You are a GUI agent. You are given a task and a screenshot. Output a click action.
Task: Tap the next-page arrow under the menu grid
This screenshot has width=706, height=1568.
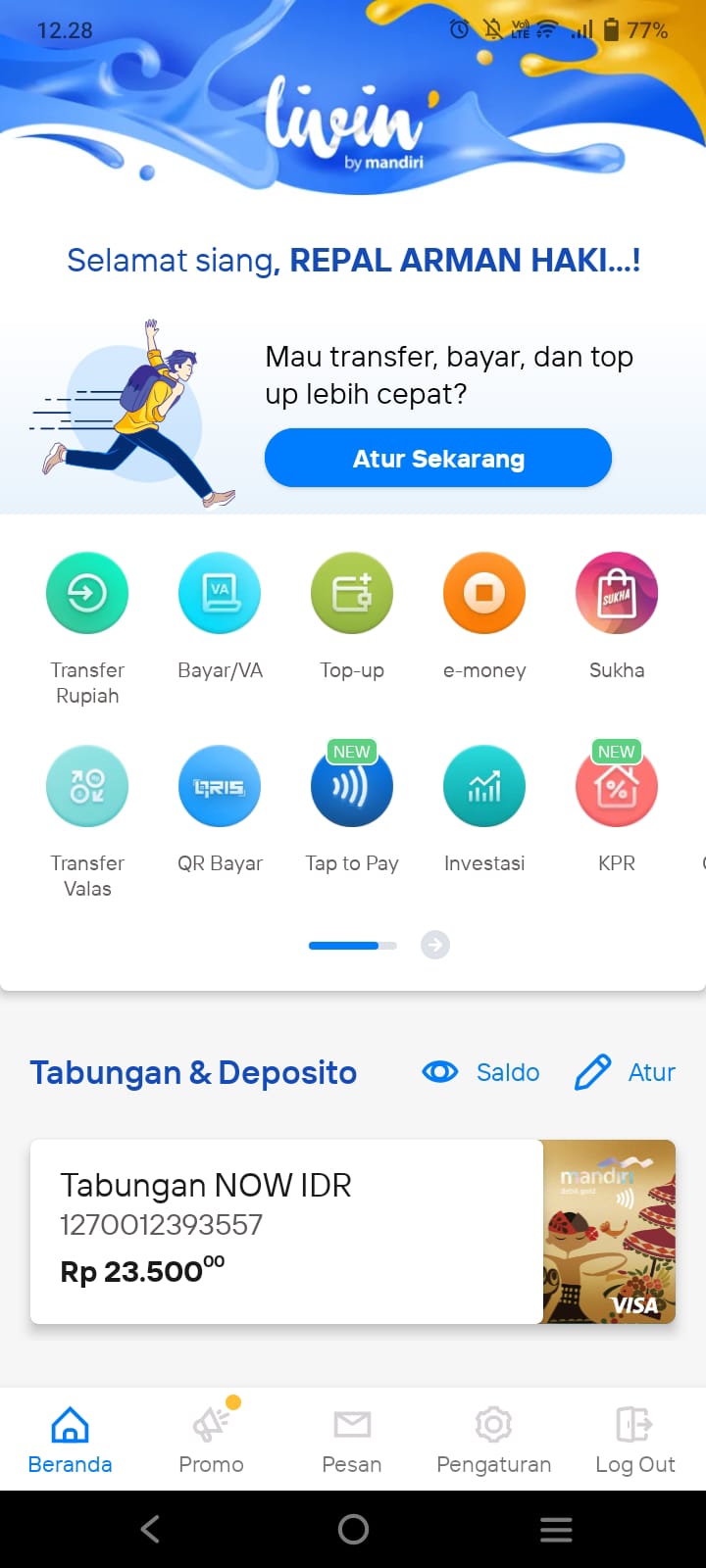pyautogui.click(x=435, y=945)
